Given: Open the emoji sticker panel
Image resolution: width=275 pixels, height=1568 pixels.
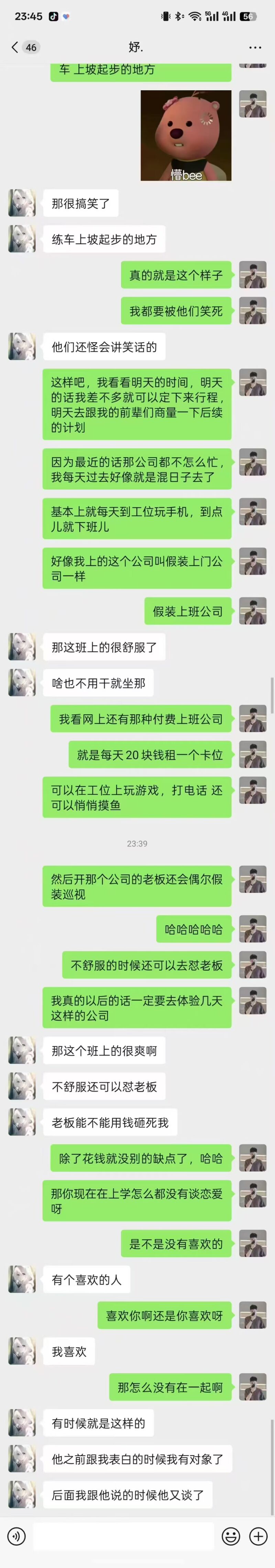Looking at the screenshot, I should pyautogui.click(x=231, y=1536).
